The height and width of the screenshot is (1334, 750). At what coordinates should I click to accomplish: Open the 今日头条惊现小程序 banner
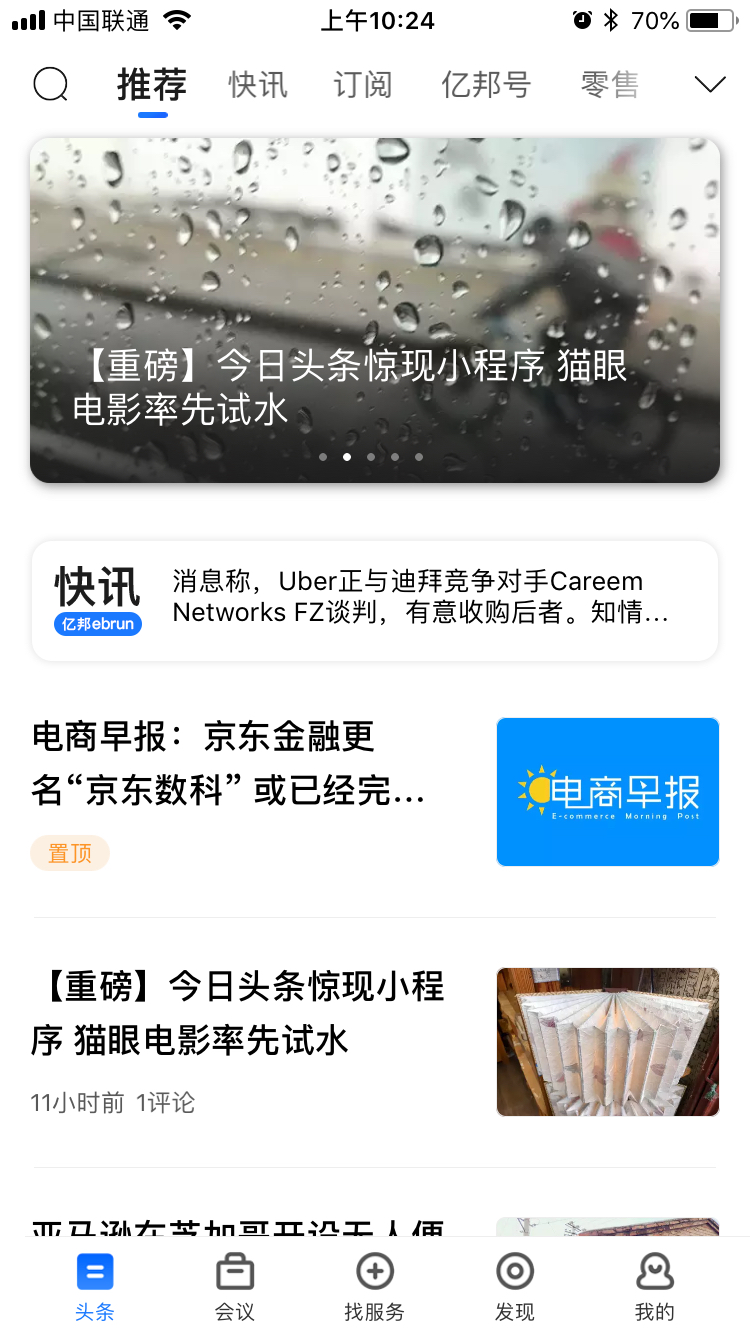(375, 310)
